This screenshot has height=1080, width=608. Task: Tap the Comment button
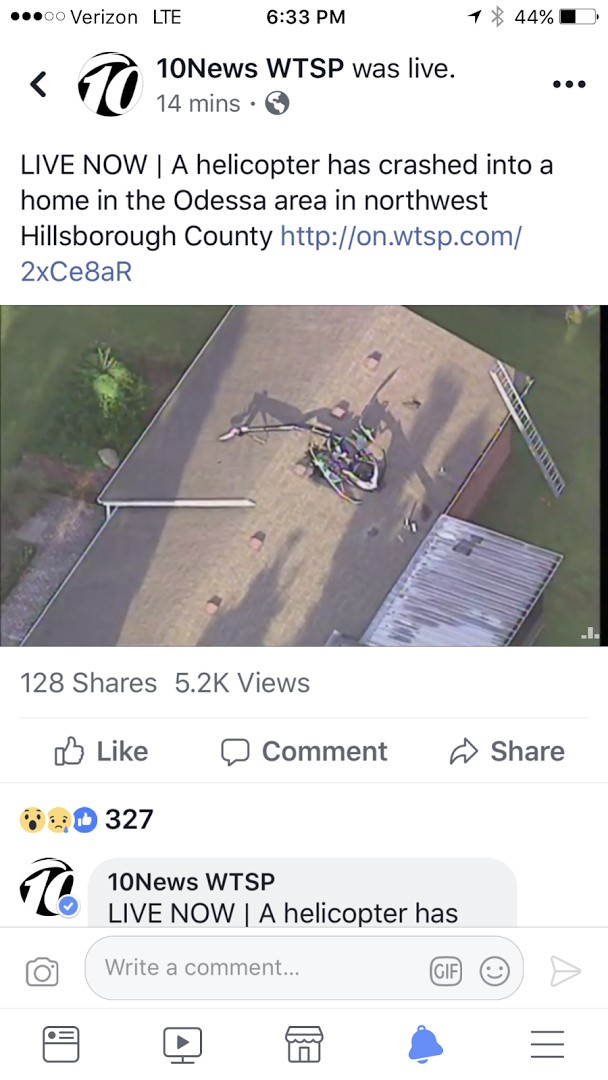(304, 751)
